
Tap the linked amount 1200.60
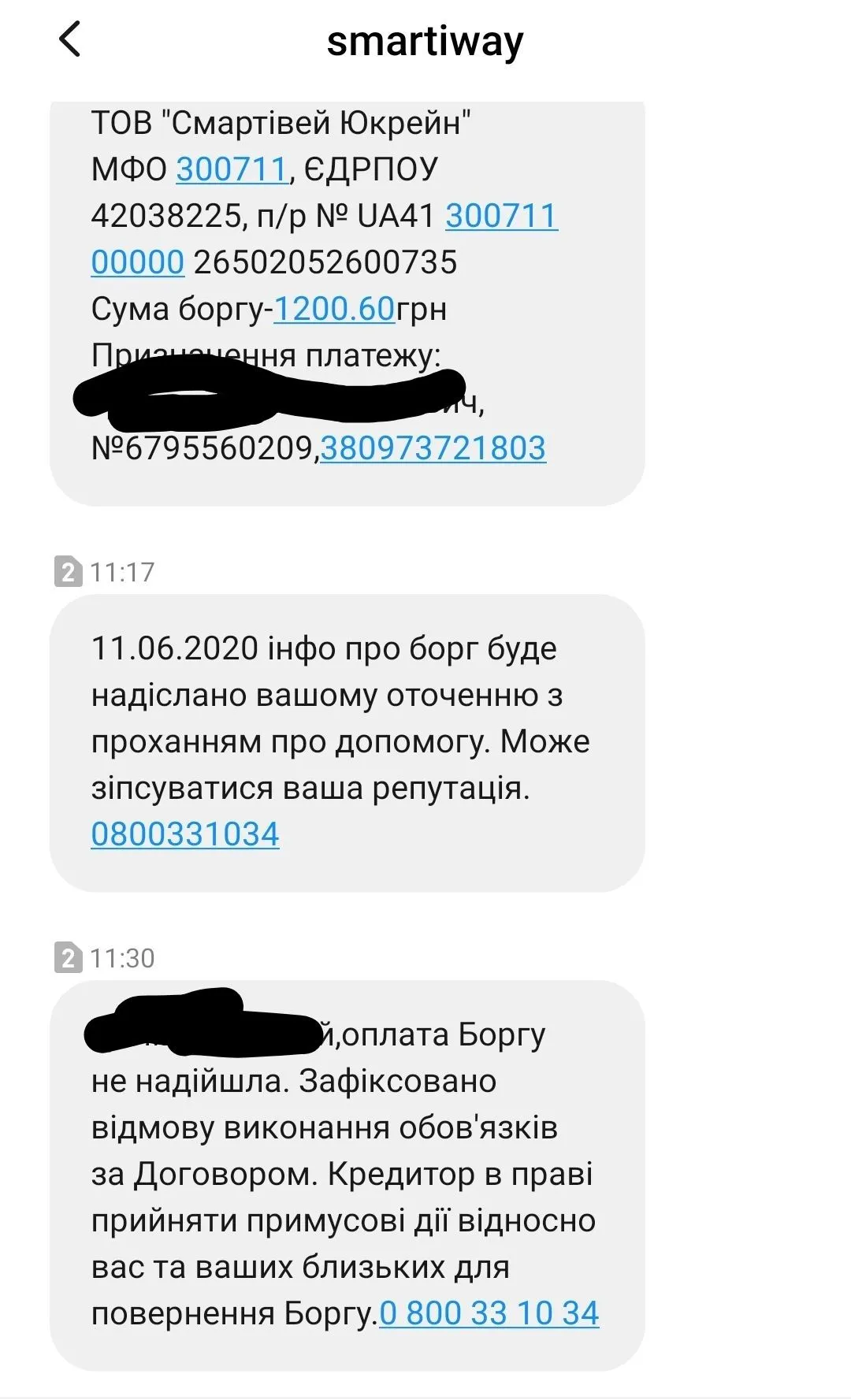coord(334,309)
